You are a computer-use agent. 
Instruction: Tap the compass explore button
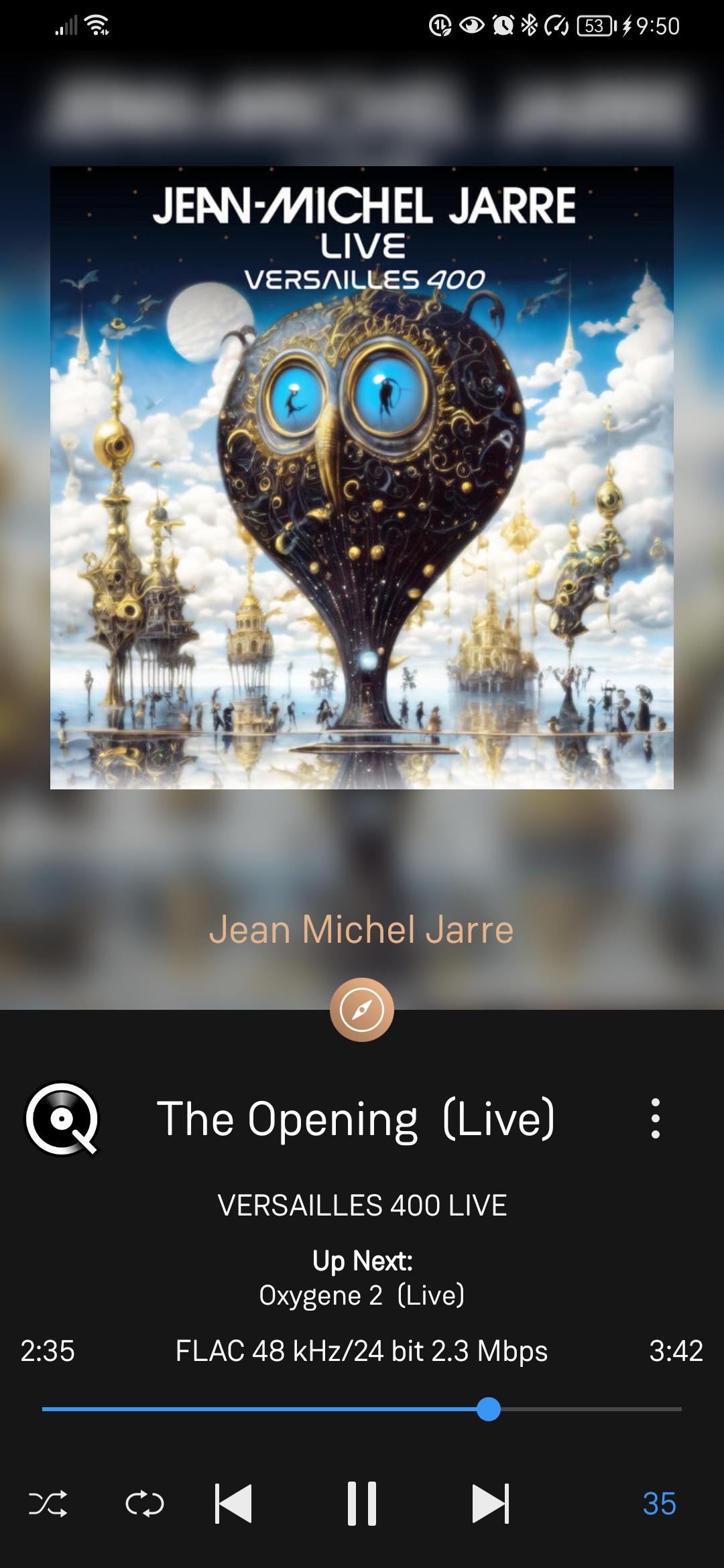pyautogui.click(x=362, y=1009)
